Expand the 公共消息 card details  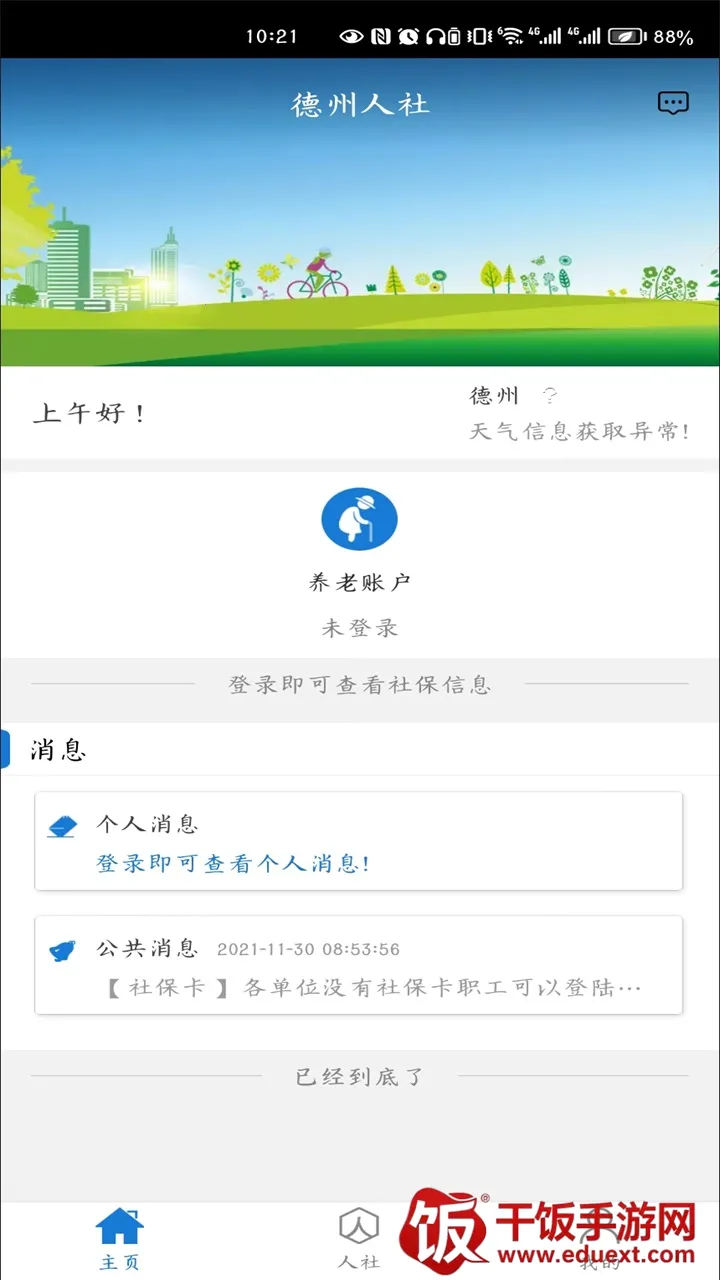pos(360,964)
